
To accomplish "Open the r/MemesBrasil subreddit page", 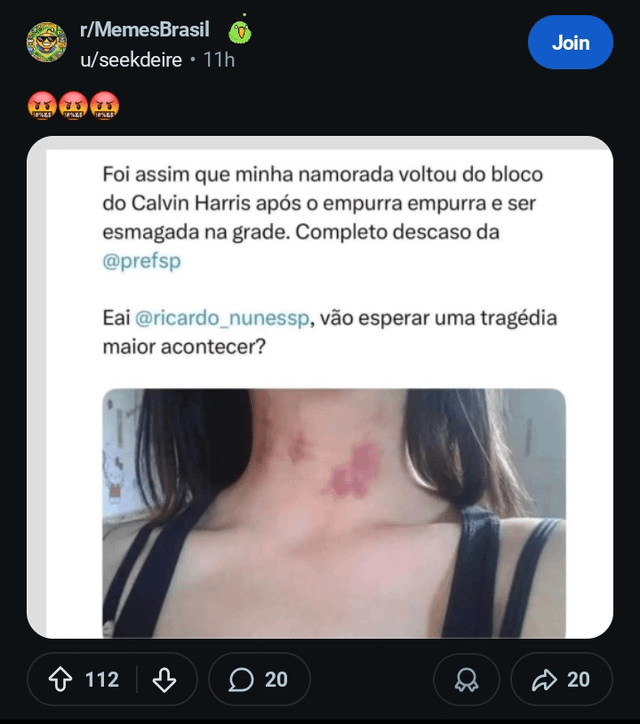I will [x=145, y=30].
